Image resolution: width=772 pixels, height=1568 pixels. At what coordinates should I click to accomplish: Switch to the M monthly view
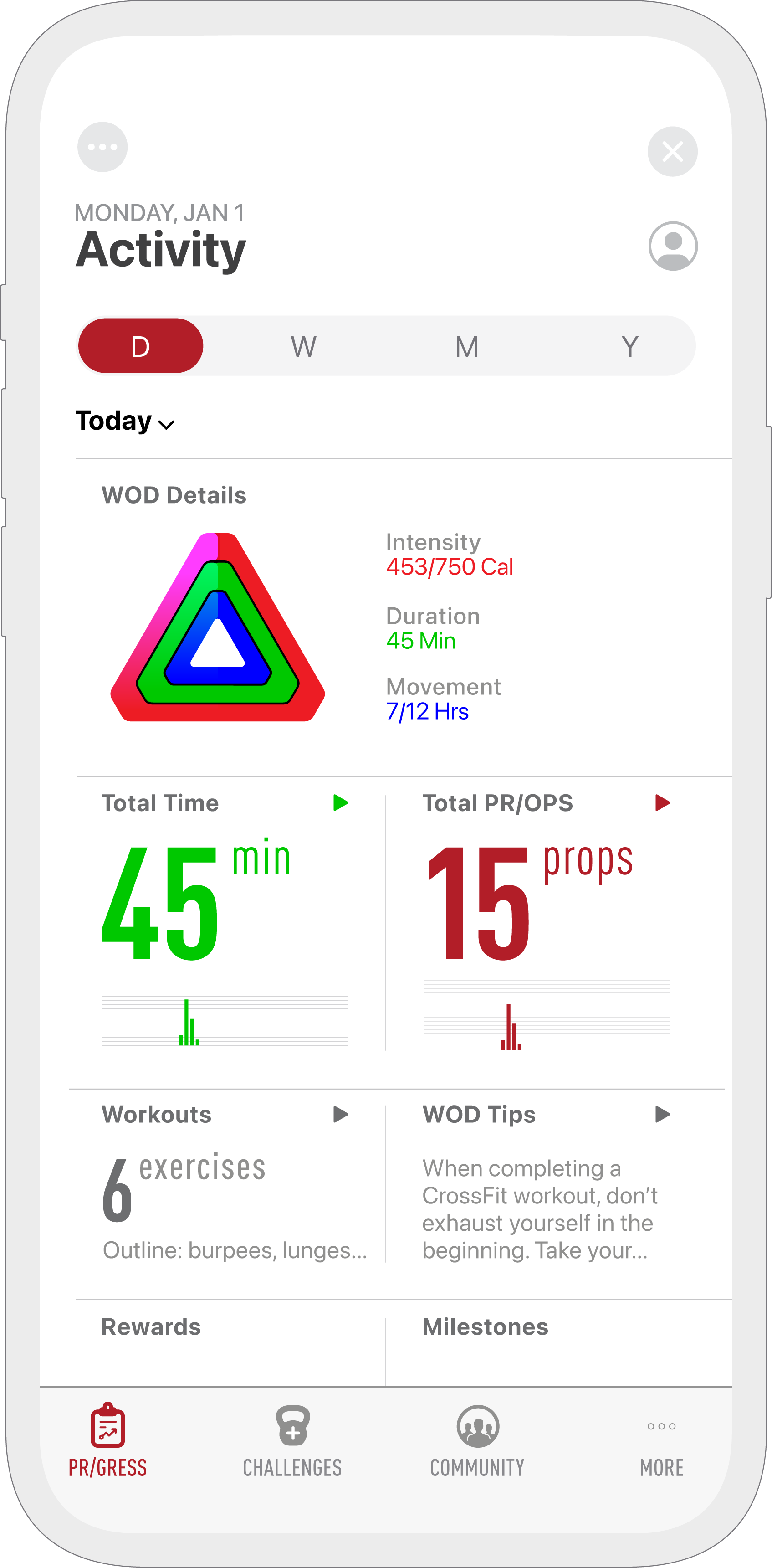pyautogui.click(x=466, y=346)
